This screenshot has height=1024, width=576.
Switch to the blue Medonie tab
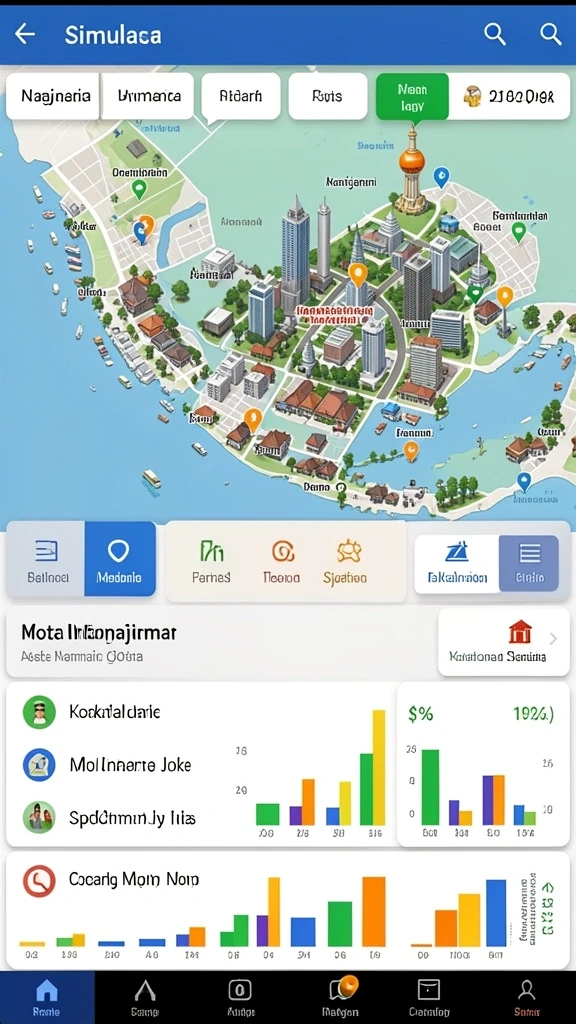coord(120,559)
